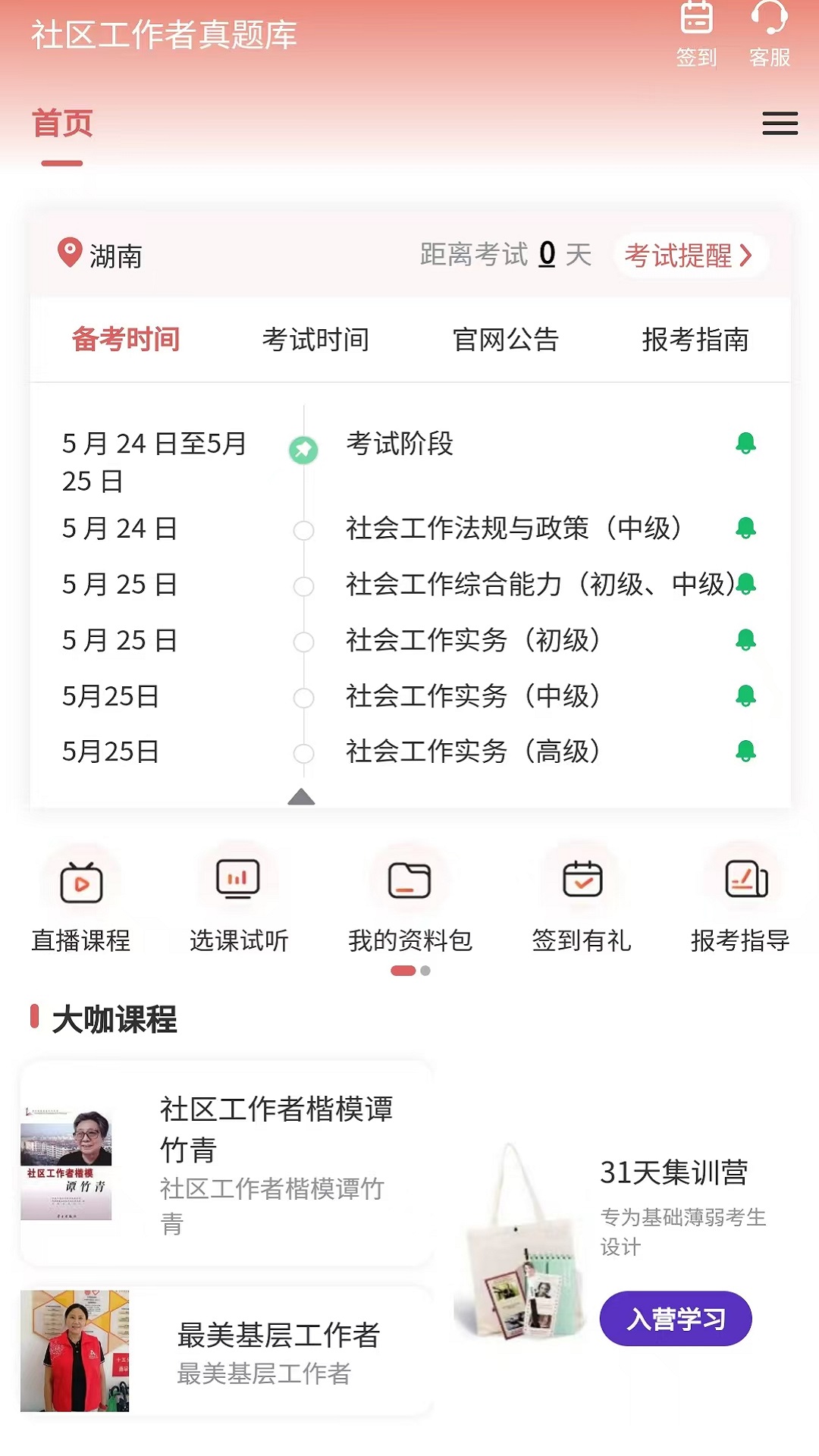
Task: Click the location pin beside 湖南
Action: (x=67, y=254)
